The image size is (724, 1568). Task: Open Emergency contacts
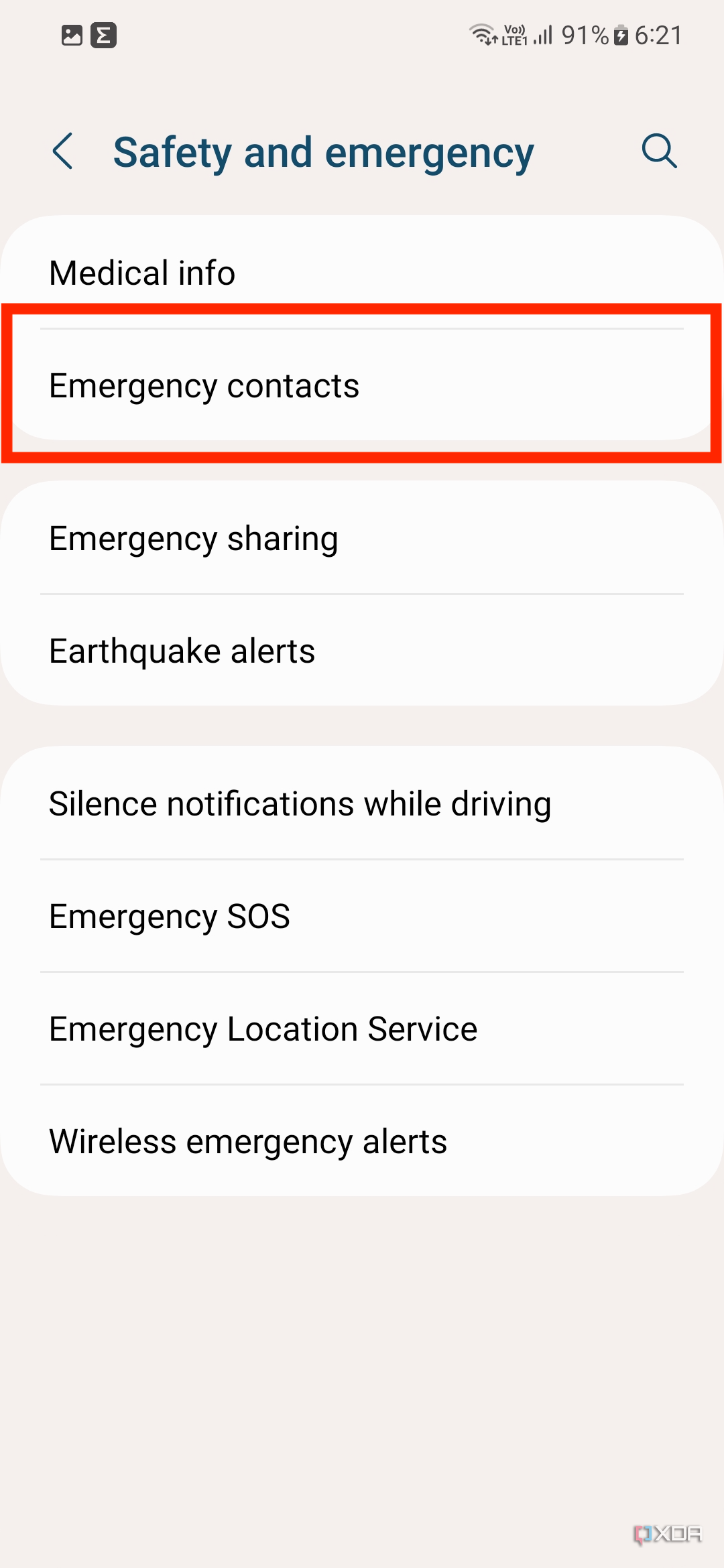(362, 385)
